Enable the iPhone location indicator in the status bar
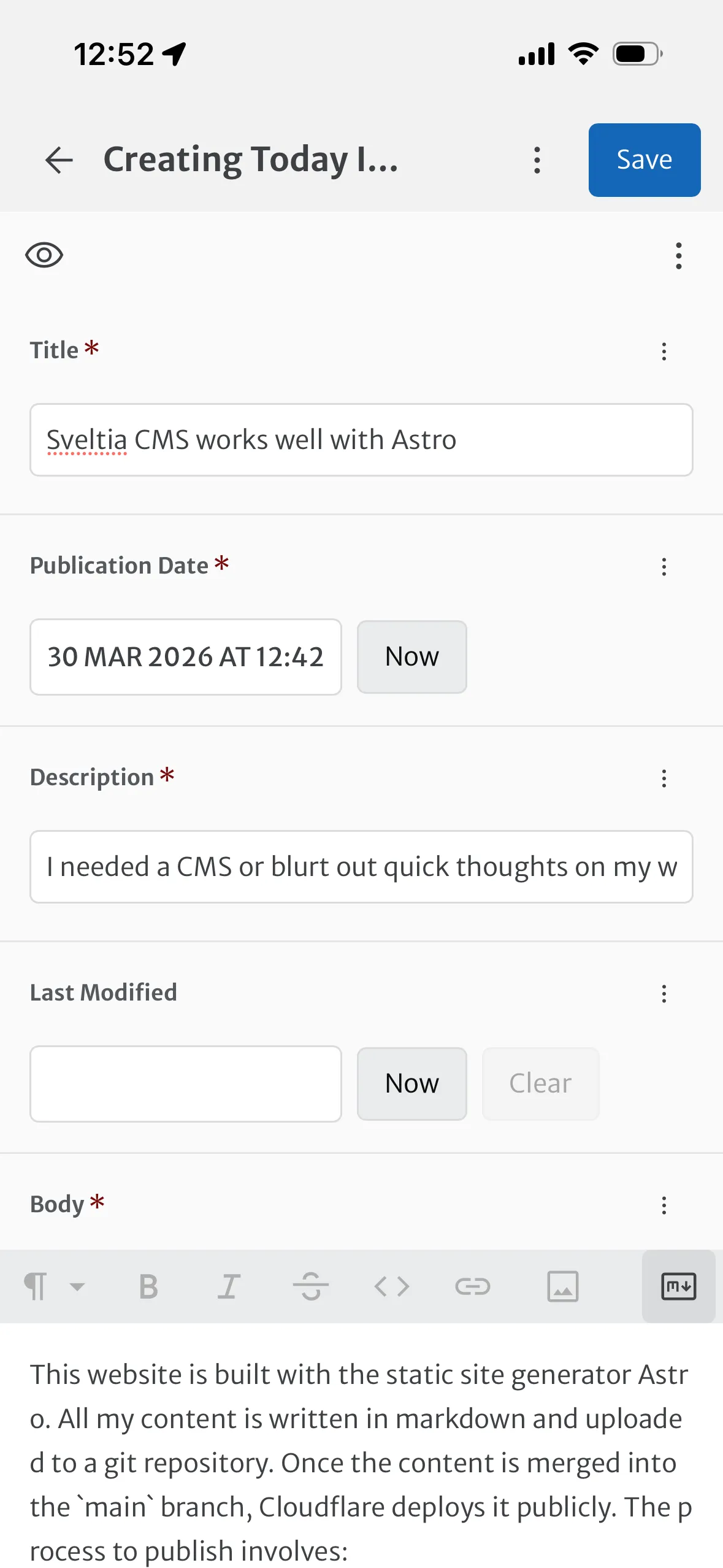 pos(175,53)
